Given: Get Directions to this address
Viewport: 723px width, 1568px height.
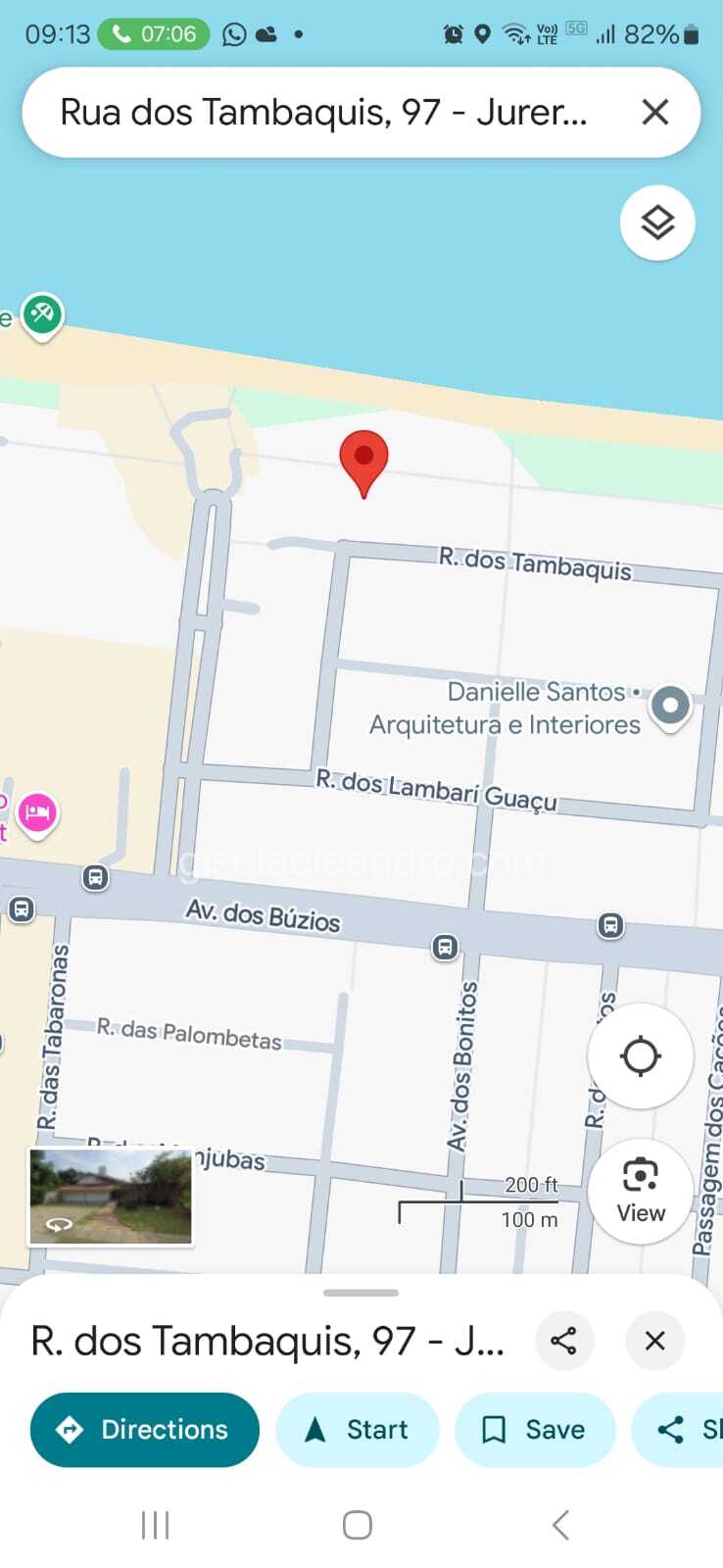Looking at the screenshot, I should pyautogui.click(x=145, y=1429).
